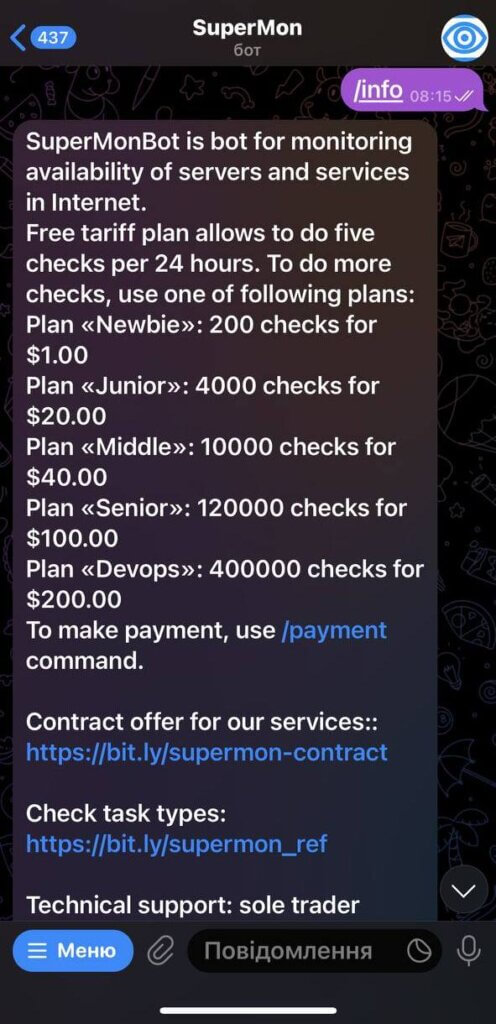The width and height of the screenshot is (496, 1024).
Task: Record a voice message with microphone
Action: click(x=468, y=951)
